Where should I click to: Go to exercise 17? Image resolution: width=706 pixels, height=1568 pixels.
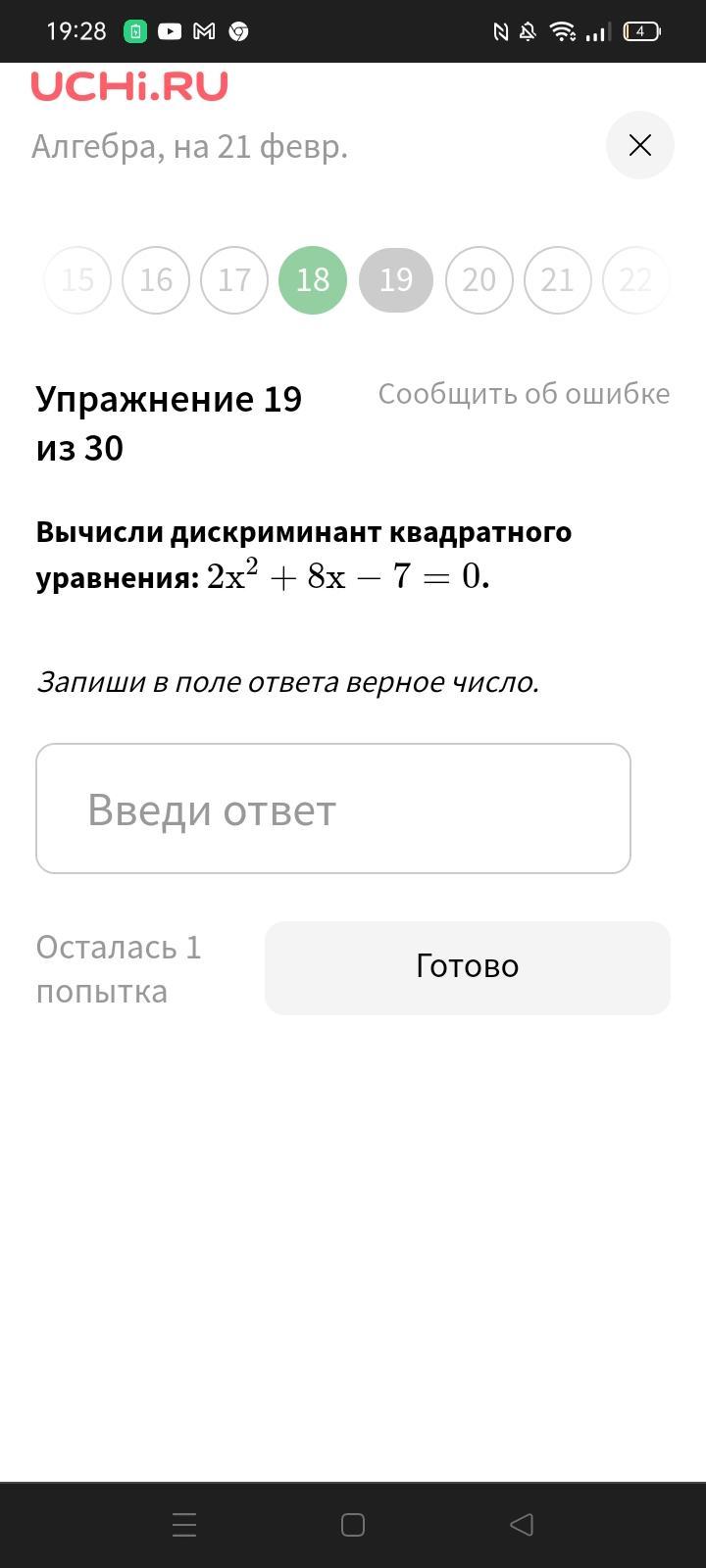click(234, 280)
